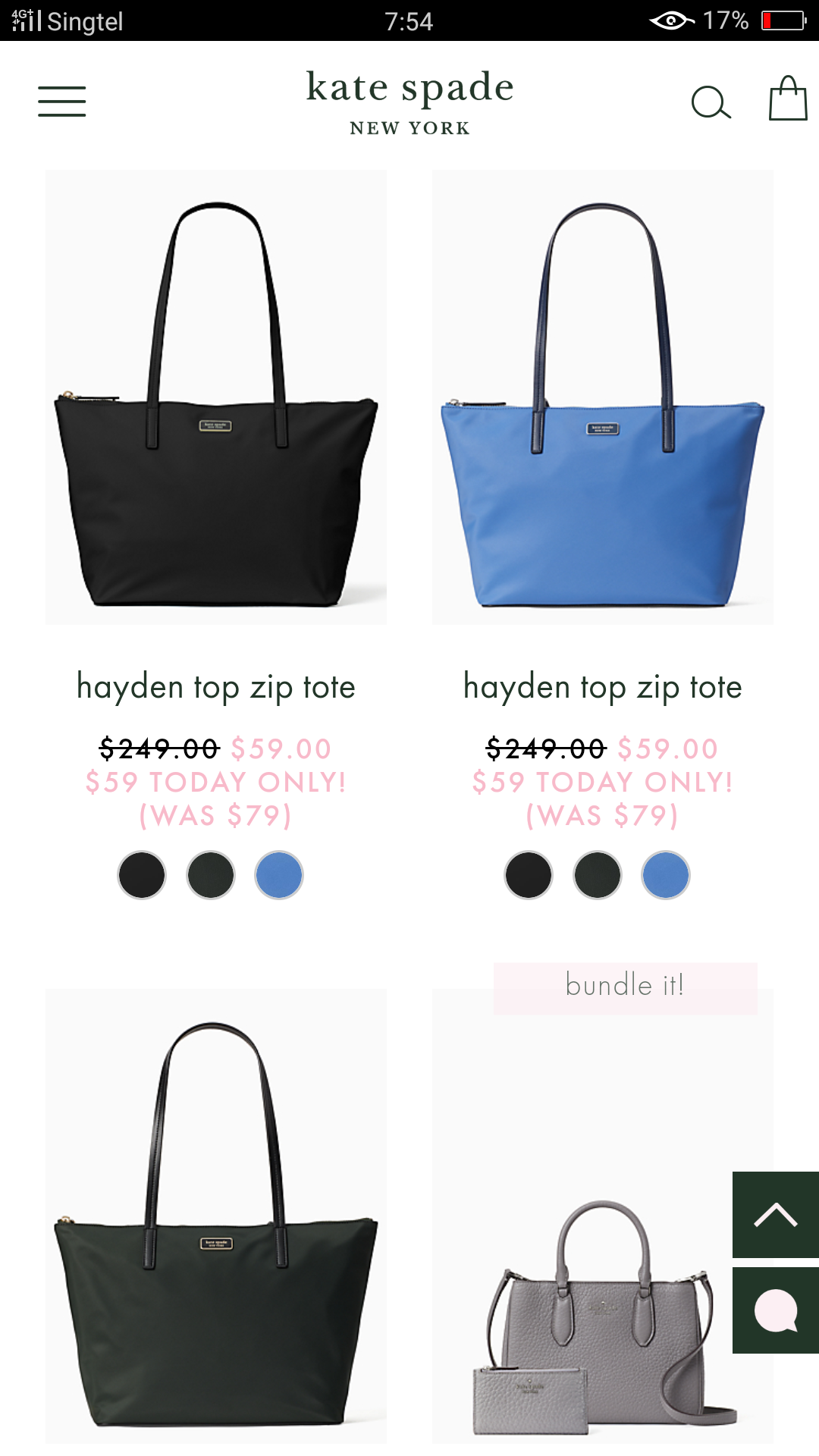The image size is (819, 1456).
Task: Select the black swatch under the black tote
Action: (x=142, y=875)
